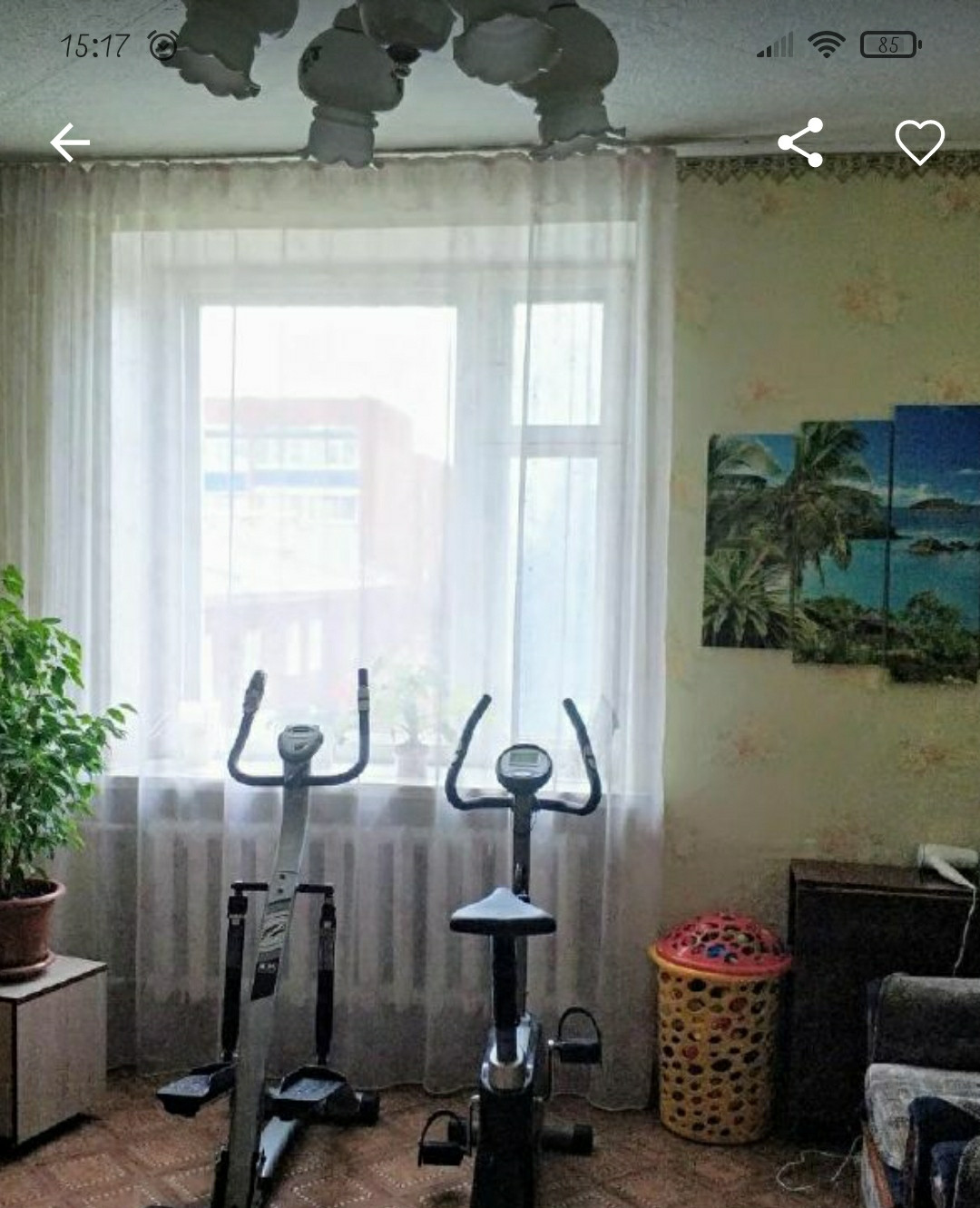Add listing to favorites with heart
The height and width of the screenshot is (1208, 980).
[x=919, y=142]
